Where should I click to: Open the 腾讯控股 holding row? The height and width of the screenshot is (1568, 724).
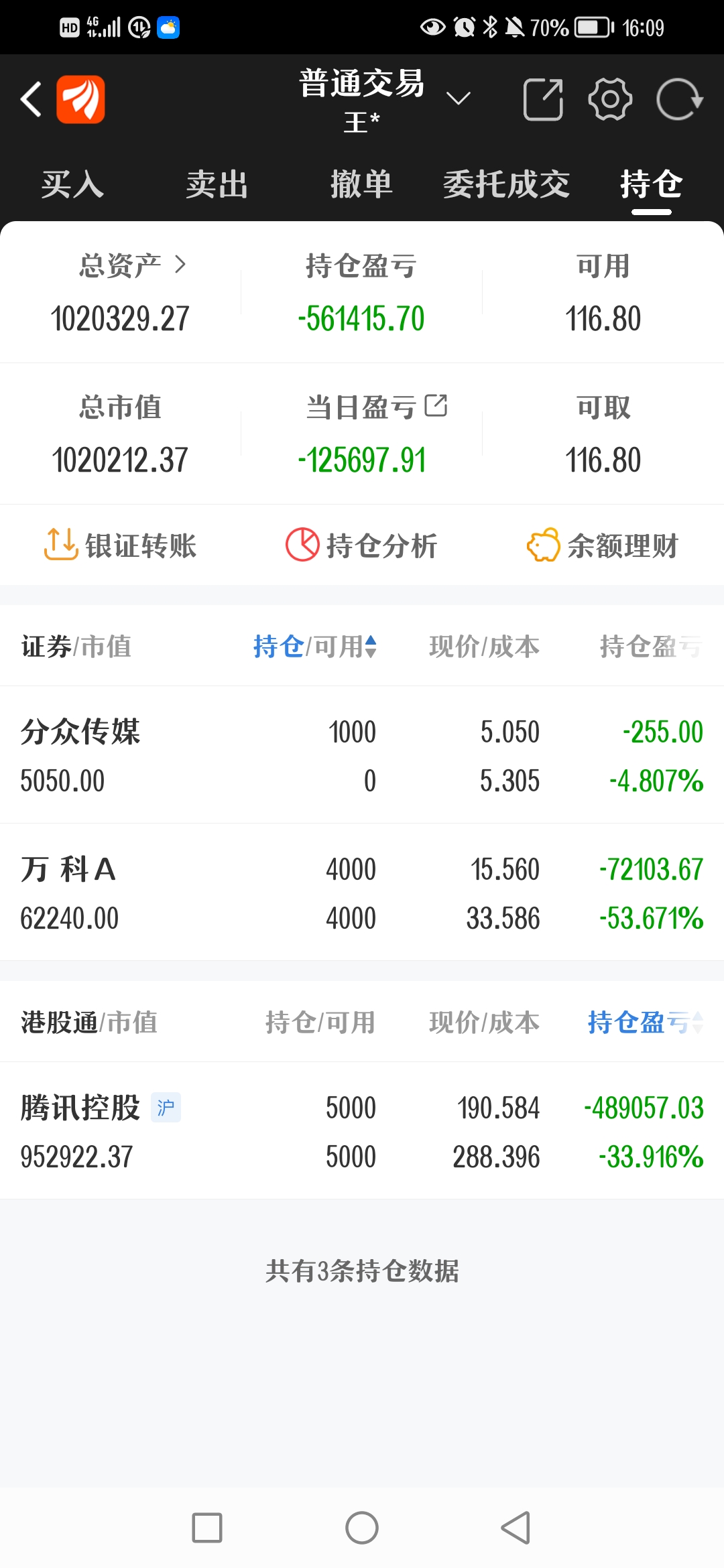pos(362,1131)
